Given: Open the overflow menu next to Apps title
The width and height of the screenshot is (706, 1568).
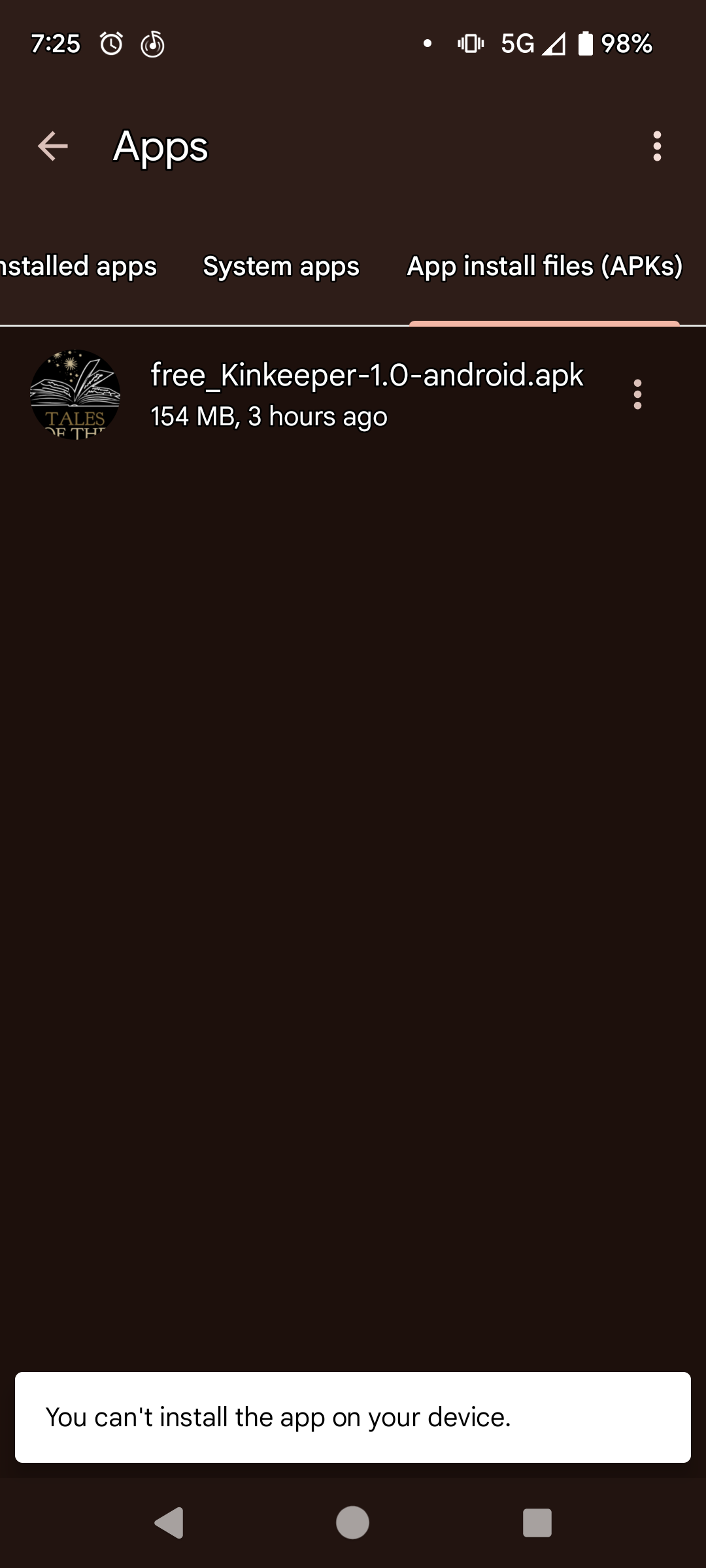Looking at the screenshot, I should (657, 146).
